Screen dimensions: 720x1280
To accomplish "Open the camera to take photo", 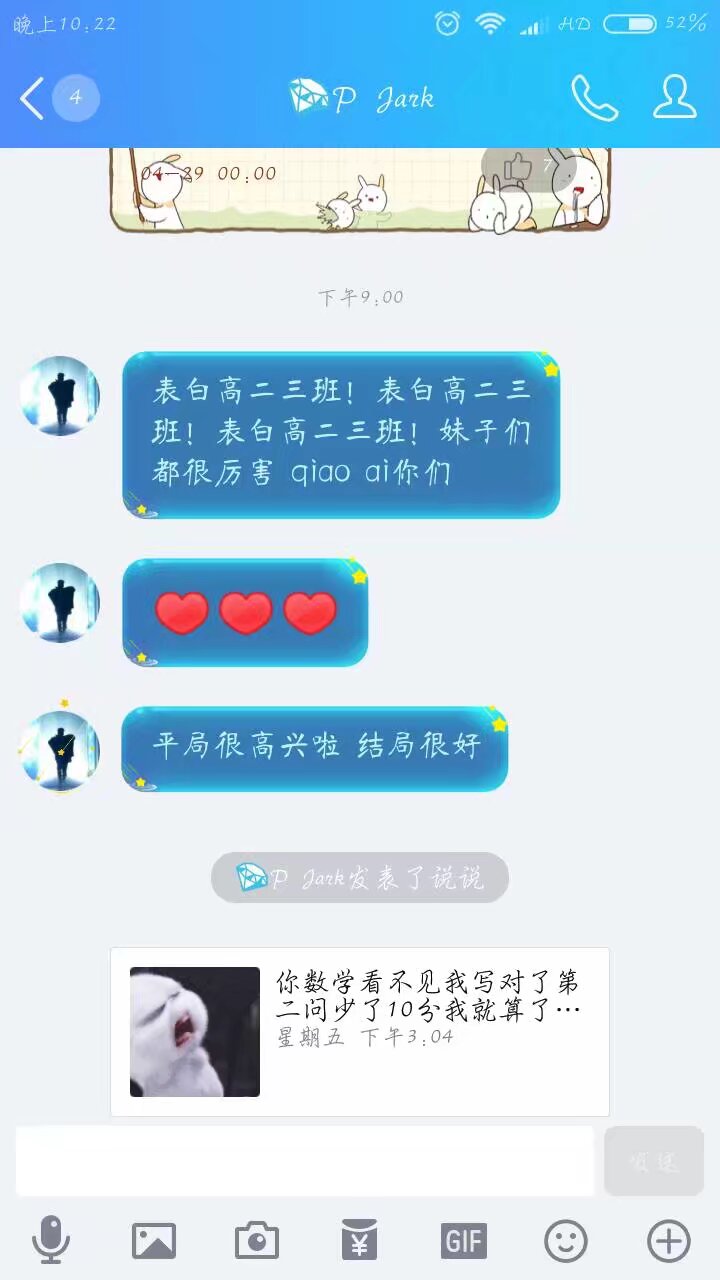I will pos(257,1241).
